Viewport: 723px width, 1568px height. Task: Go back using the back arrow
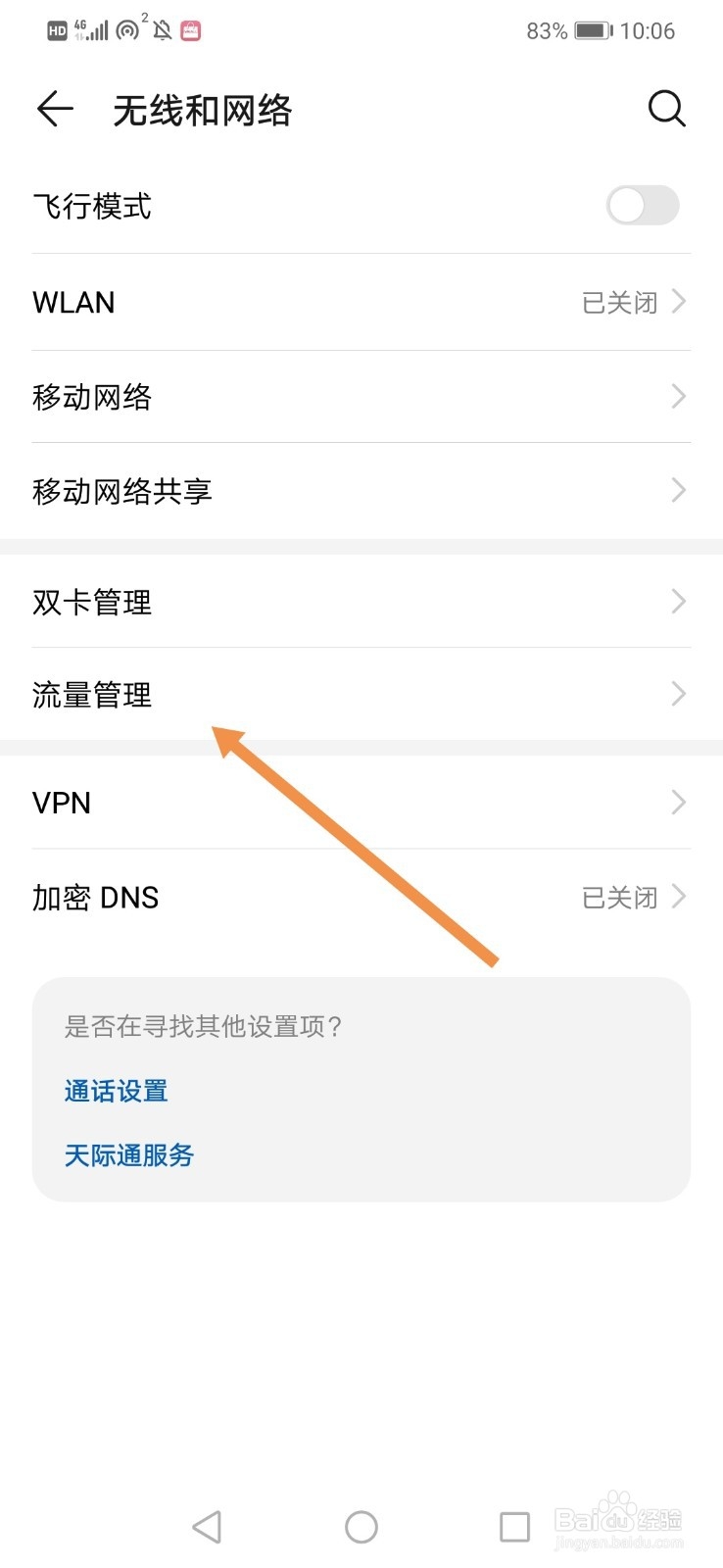(54, 110)
